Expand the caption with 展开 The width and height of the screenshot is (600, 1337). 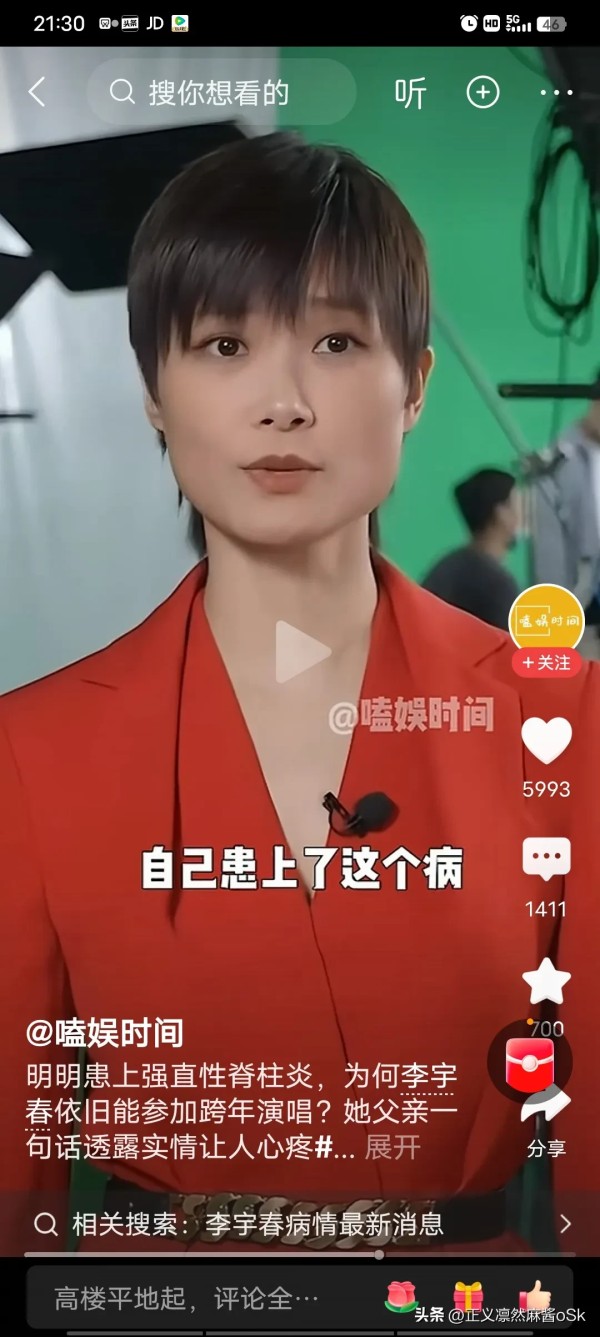pyautogui.click(x=392, y=1148)
